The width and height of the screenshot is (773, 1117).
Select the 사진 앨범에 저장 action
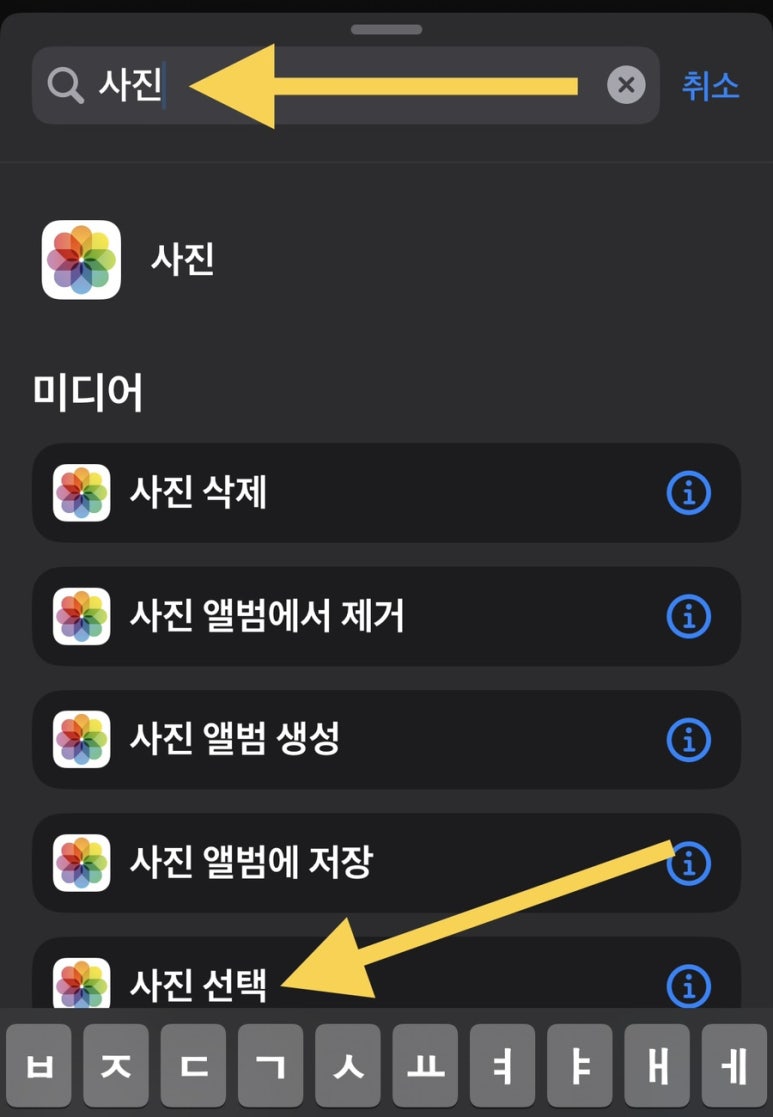tap(340, 862)
